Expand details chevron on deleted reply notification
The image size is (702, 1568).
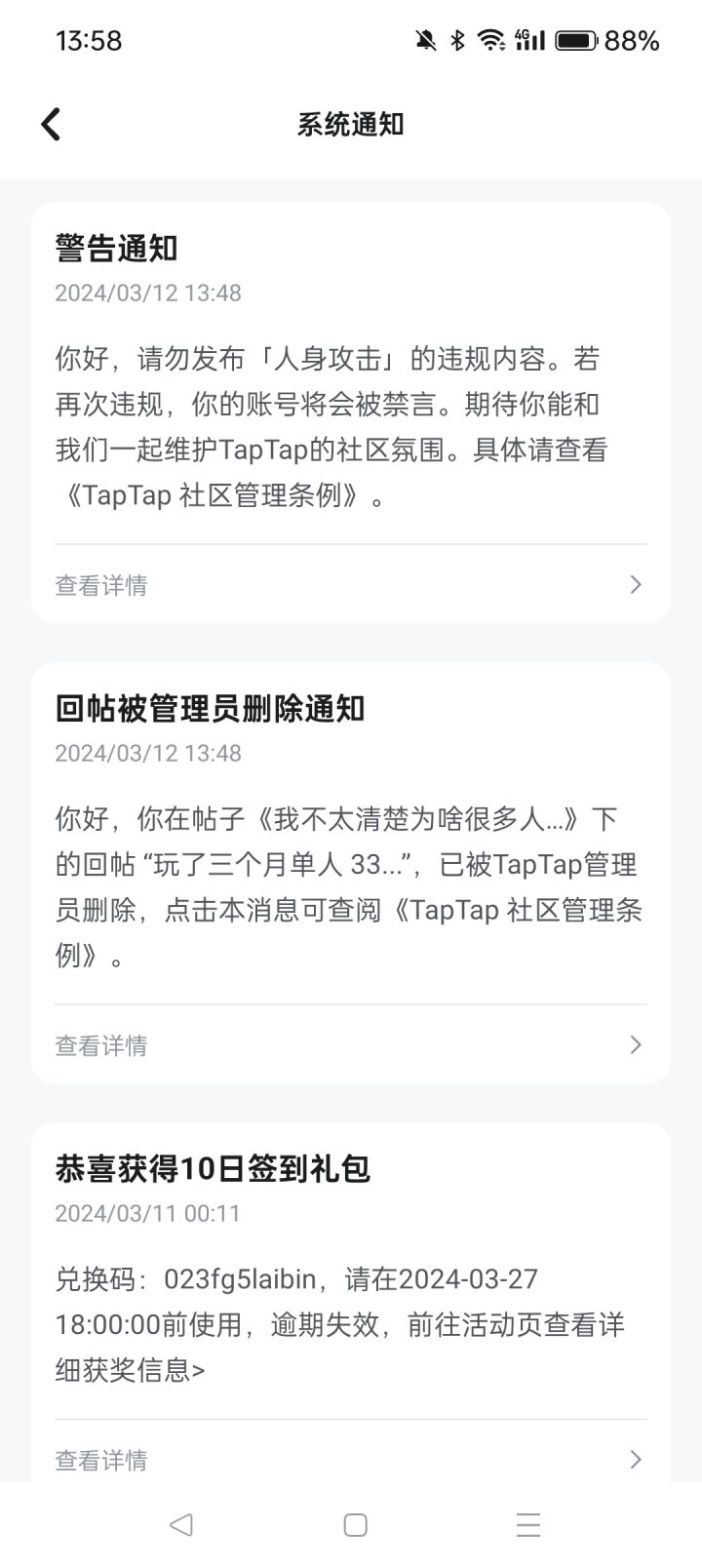[x=635, y=1044]
